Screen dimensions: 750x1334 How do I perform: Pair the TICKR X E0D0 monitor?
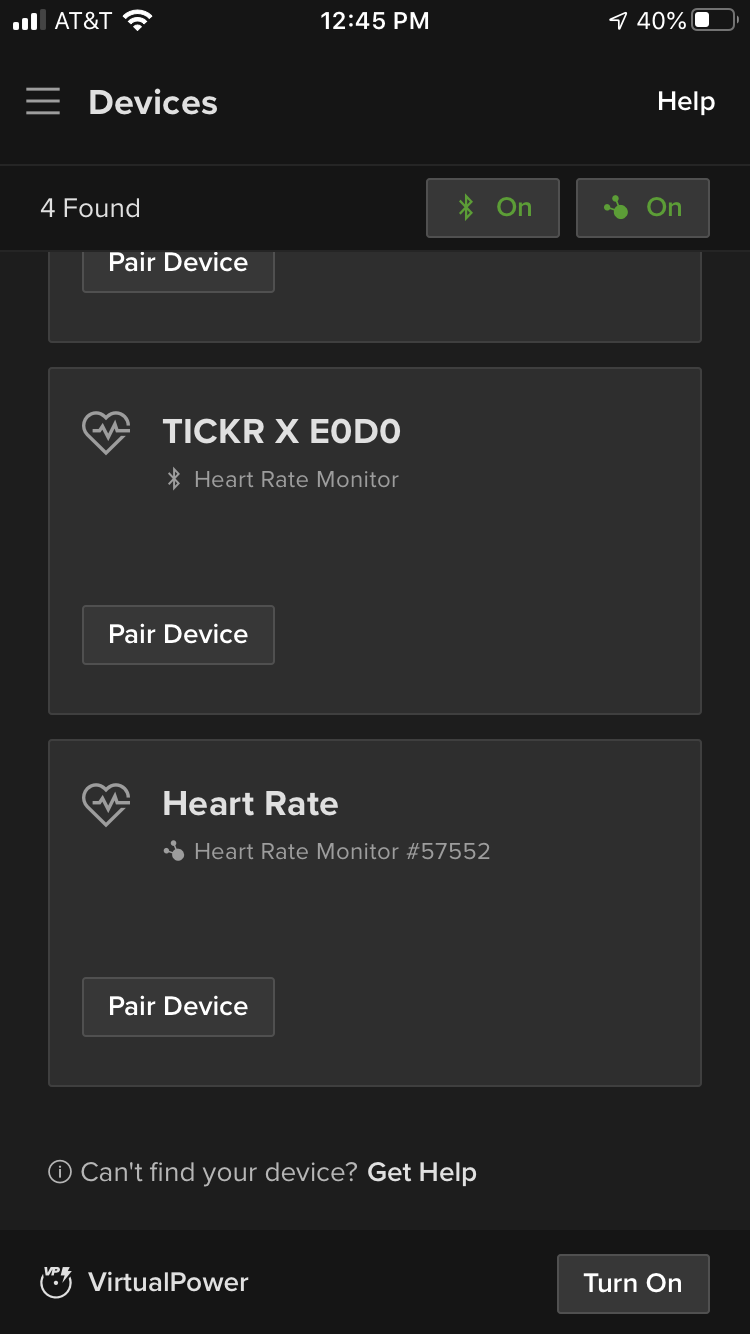(178, 634)
